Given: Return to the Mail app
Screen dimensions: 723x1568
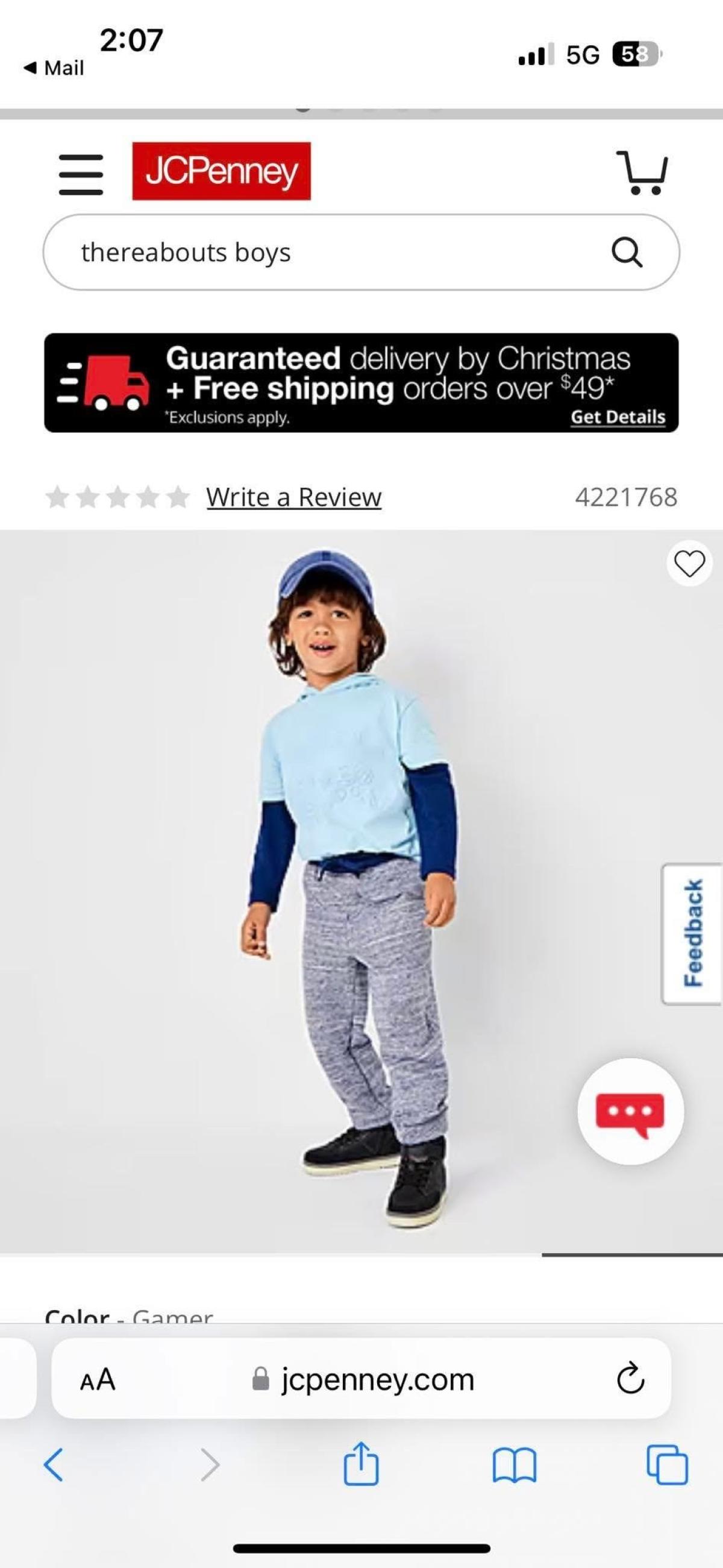Looking at the screenshot, I should (55, 68).
